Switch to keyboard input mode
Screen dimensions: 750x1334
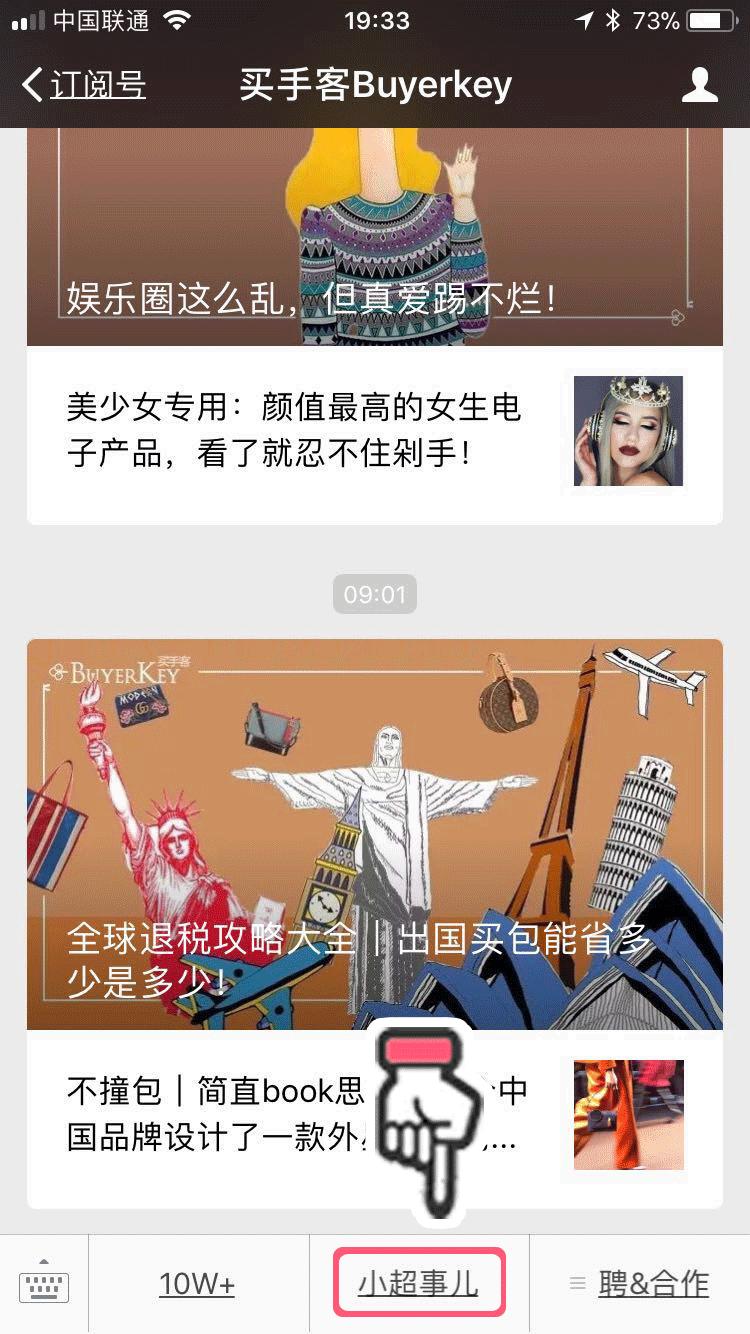click(x=44, y=1285)
